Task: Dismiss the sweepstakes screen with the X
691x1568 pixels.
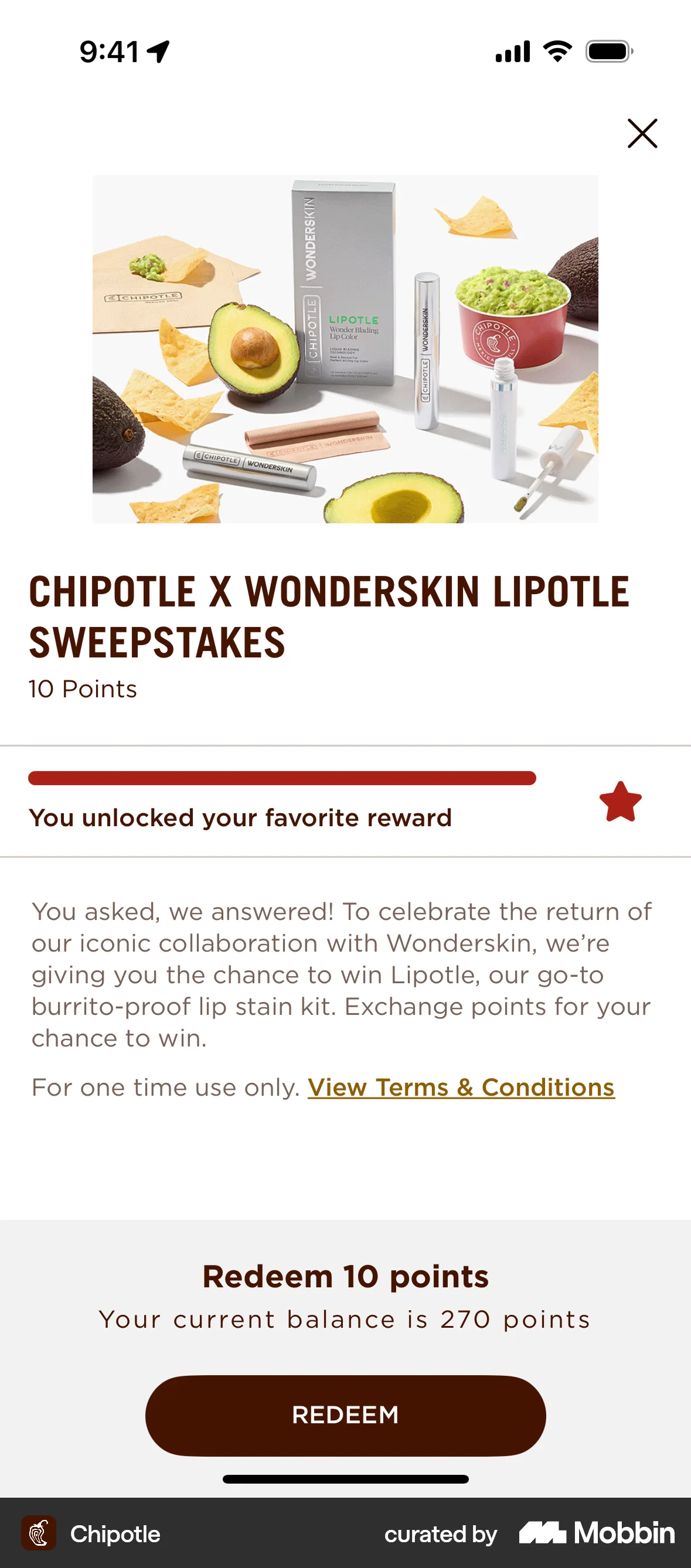Action: (x=642, y=134)
